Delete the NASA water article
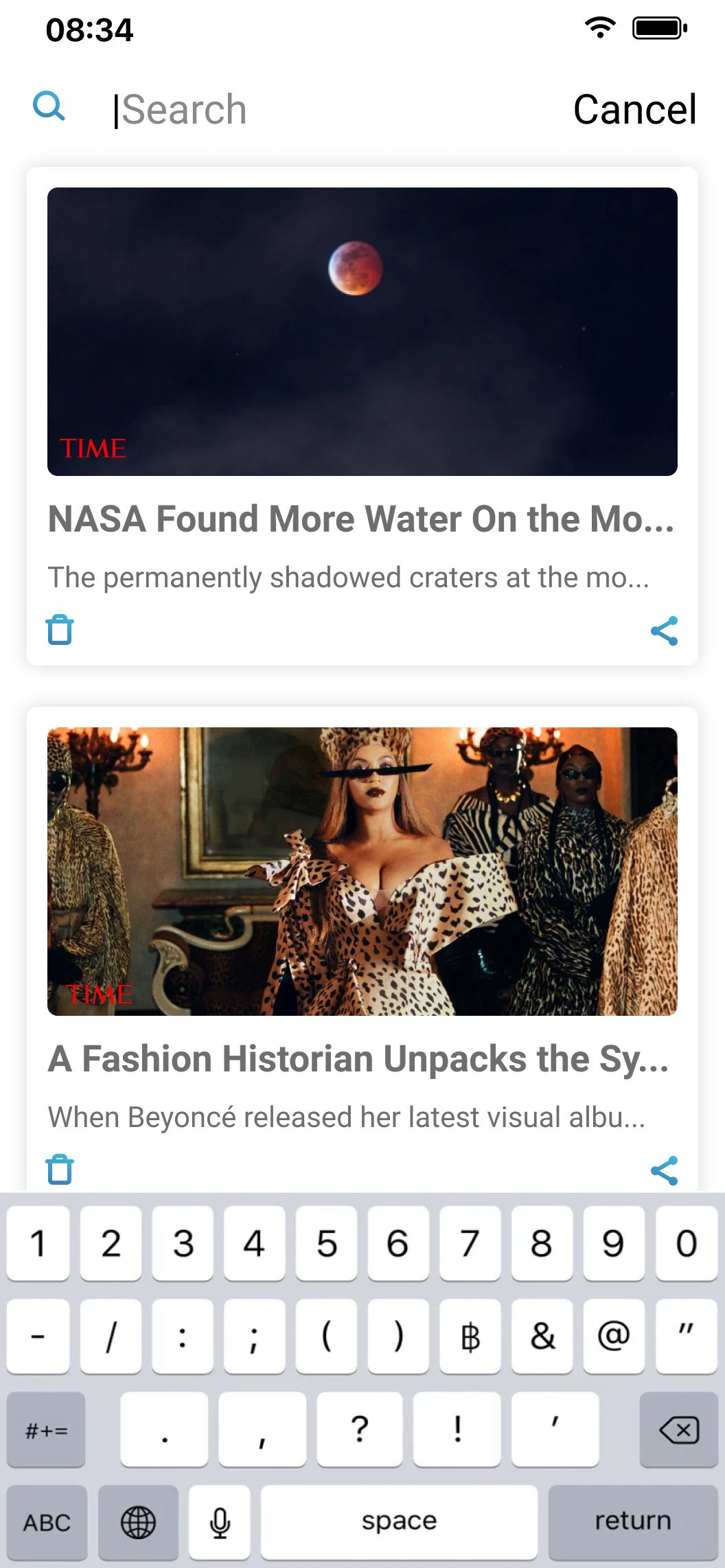The image size is (725, 1568). point(60,630)
